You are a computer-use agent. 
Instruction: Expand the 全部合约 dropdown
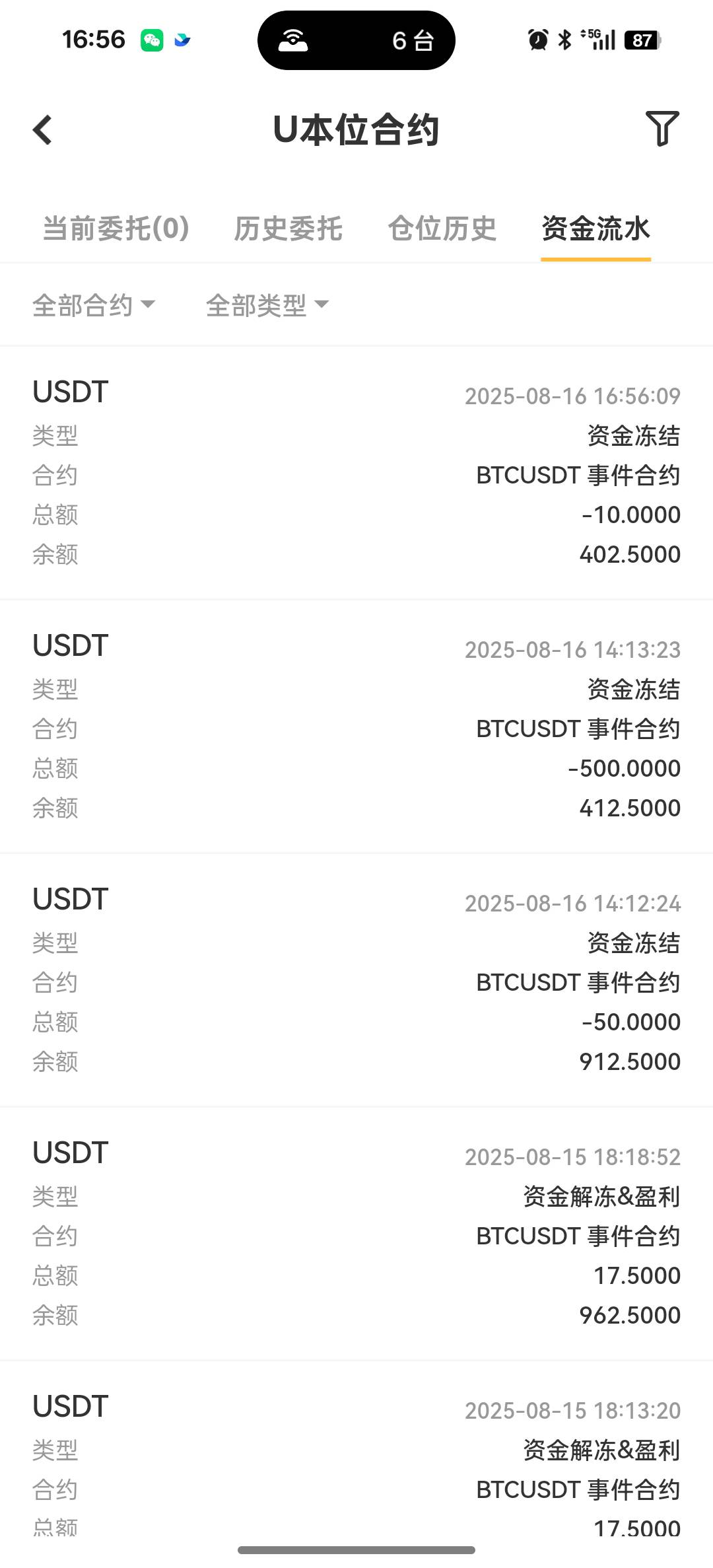click(94, 305)
